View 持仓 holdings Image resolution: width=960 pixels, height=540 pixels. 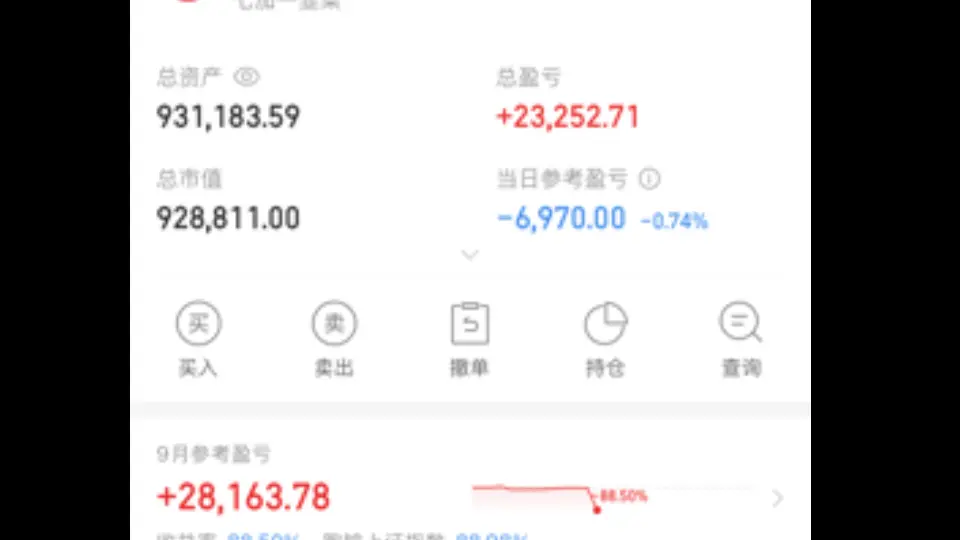pos(605,340)
